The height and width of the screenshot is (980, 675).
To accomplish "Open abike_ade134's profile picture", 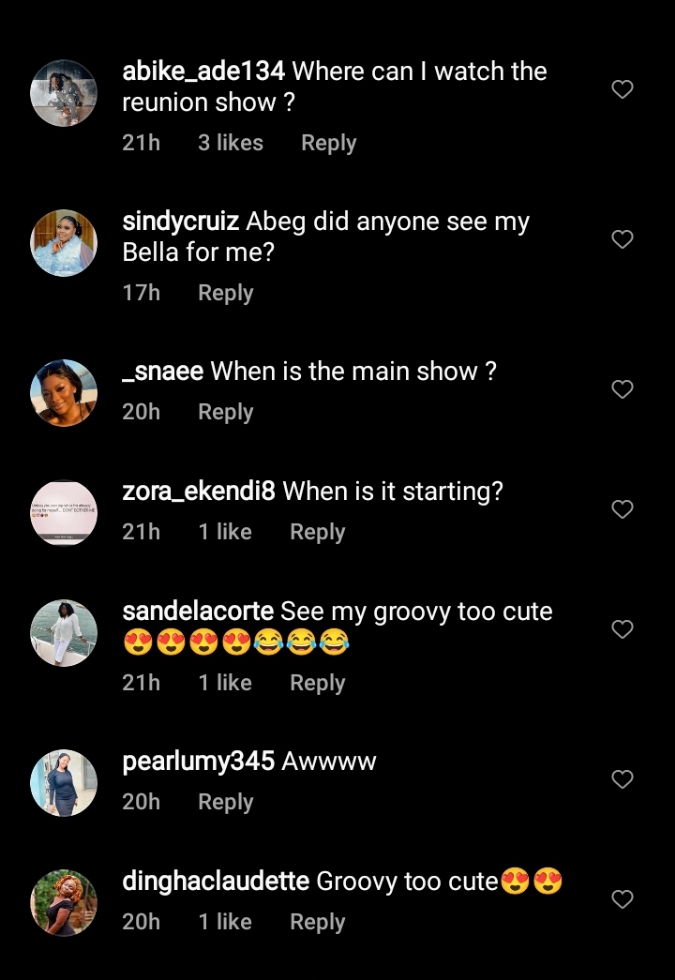I will coord(64,93).
